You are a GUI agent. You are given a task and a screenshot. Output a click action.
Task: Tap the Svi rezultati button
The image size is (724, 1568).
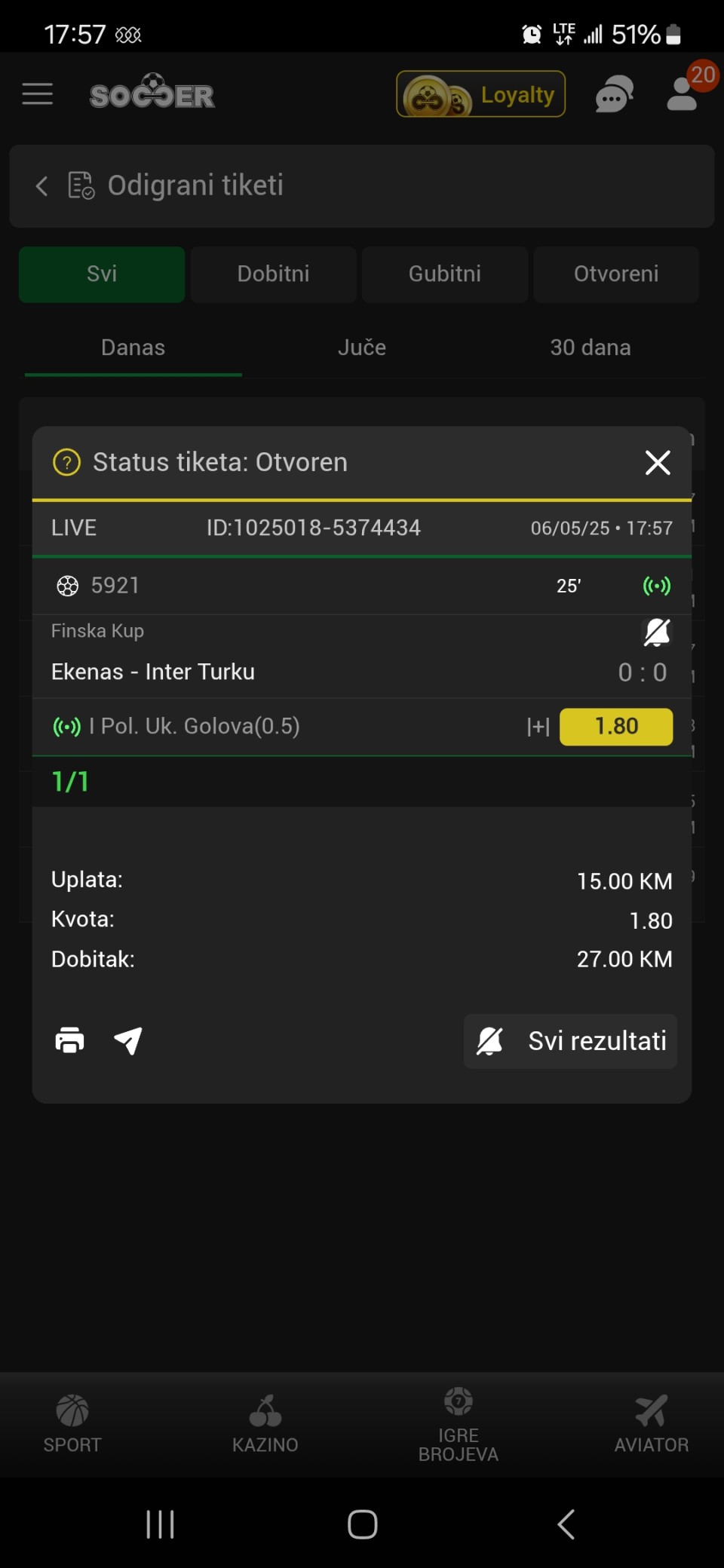coord(571,1041)
